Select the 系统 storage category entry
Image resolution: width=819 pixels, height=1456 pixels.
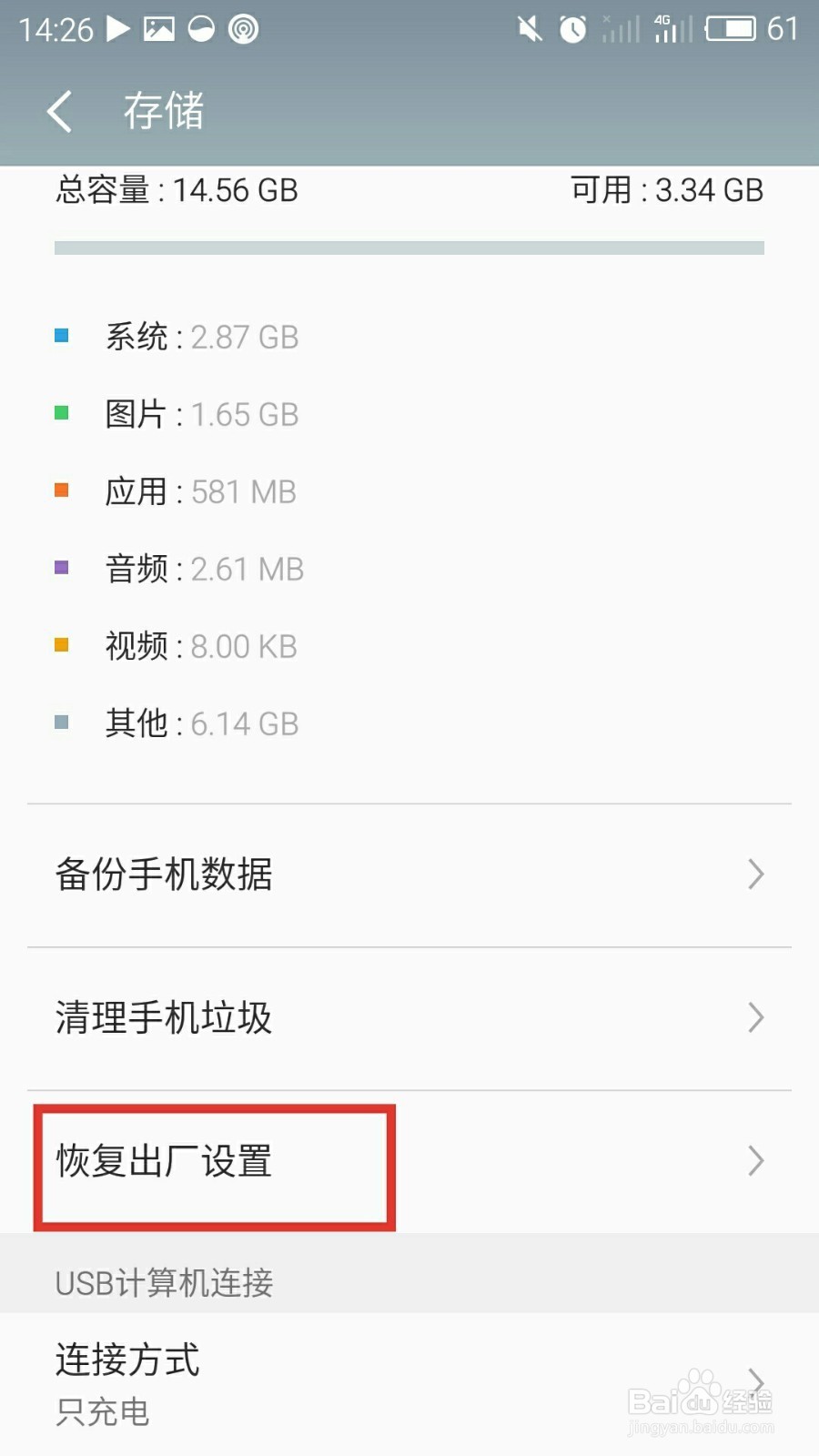coord(202,337)
